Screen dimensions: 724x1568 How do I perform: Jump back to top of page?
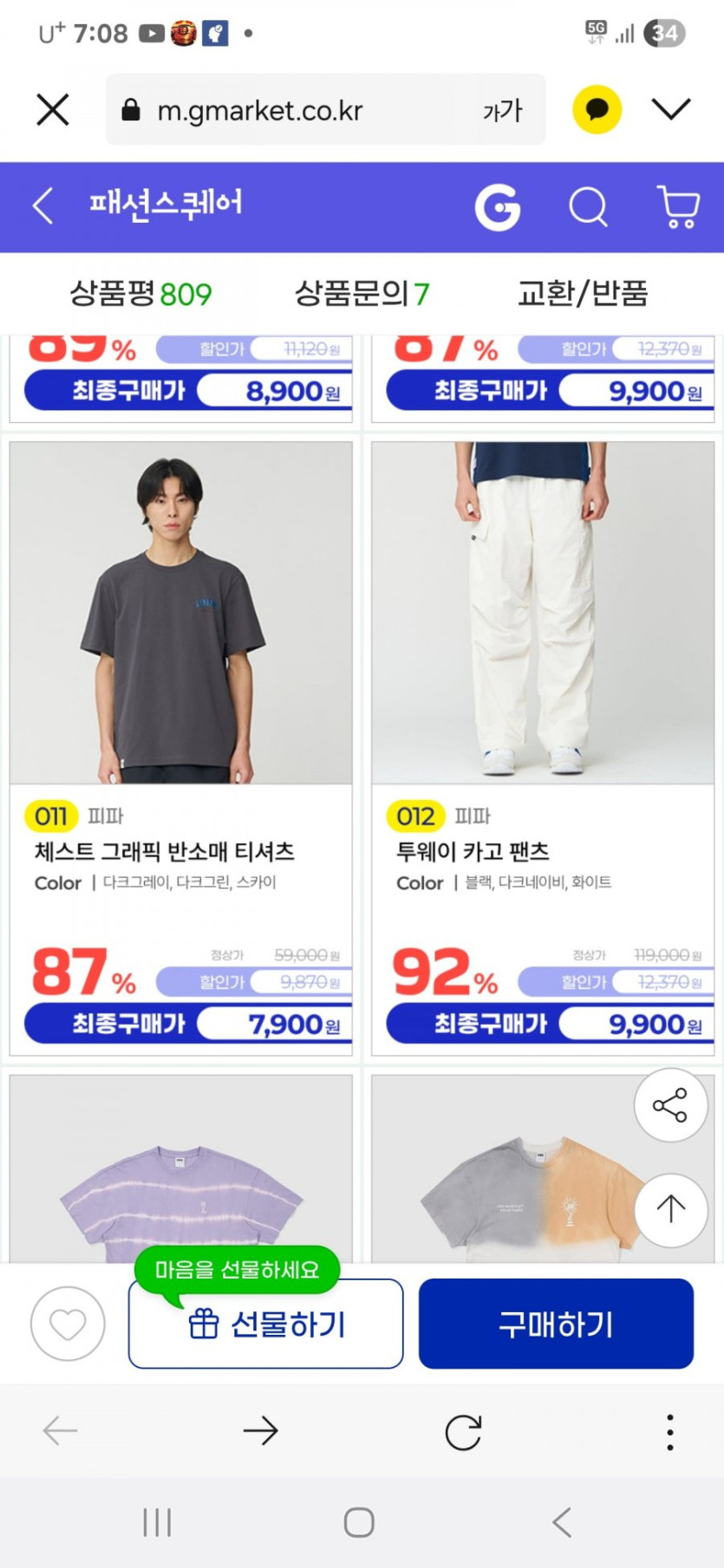[669, 1210]
